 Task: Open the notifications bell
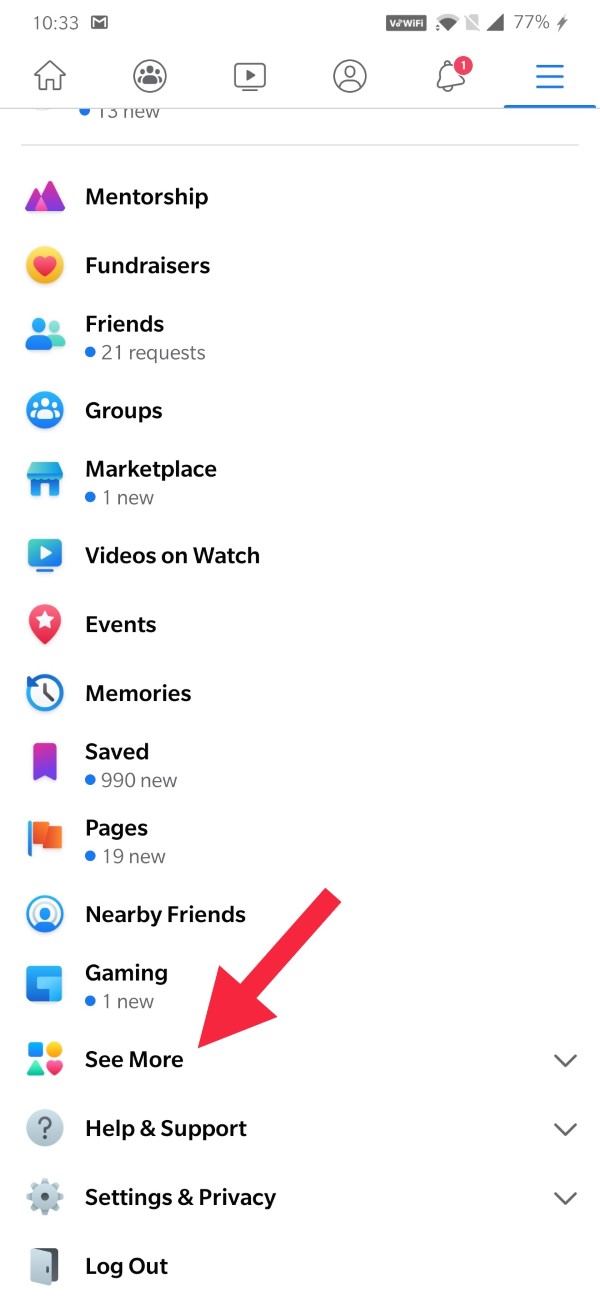tap(452, 75)
